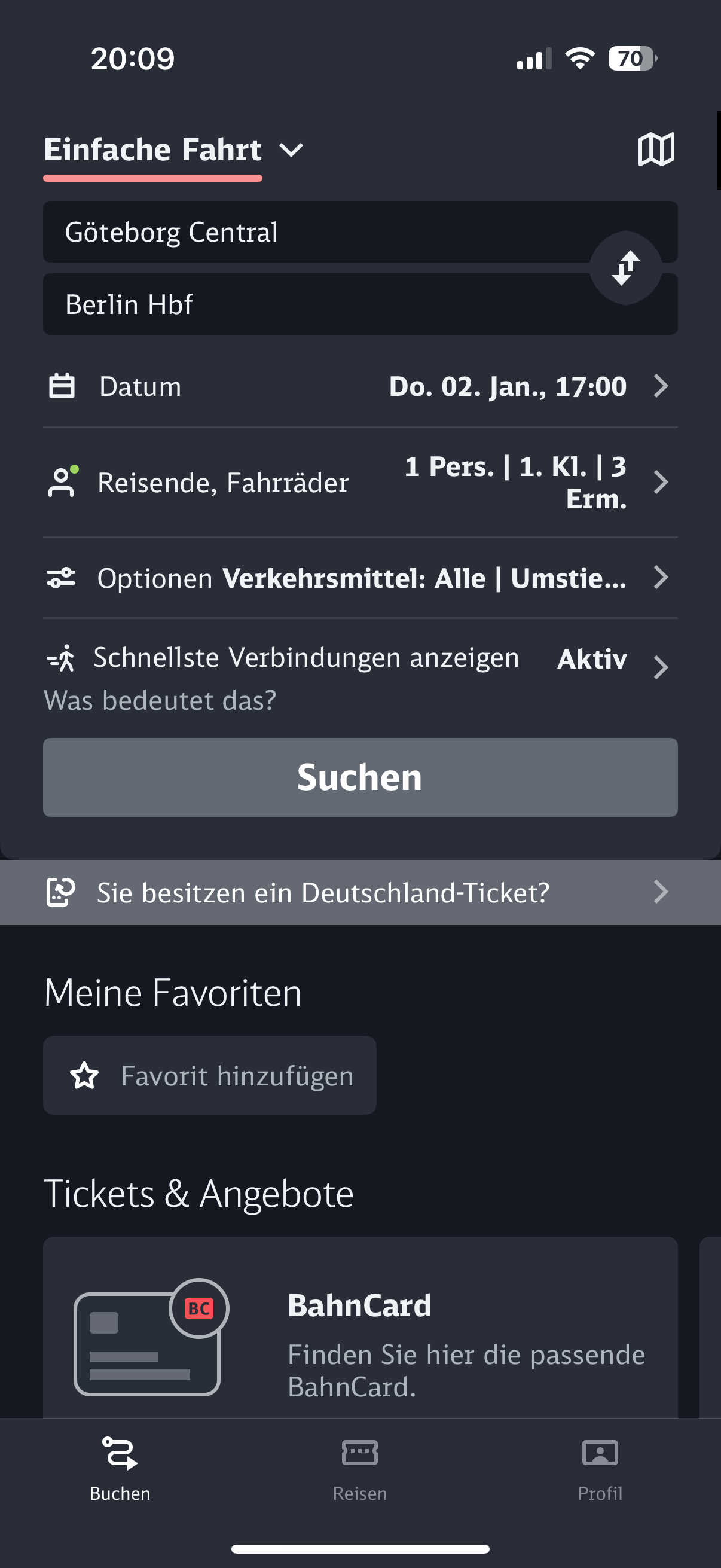Screen dimensions: 721x1568
Task: Open the map view icon
Action: (656, 149)
